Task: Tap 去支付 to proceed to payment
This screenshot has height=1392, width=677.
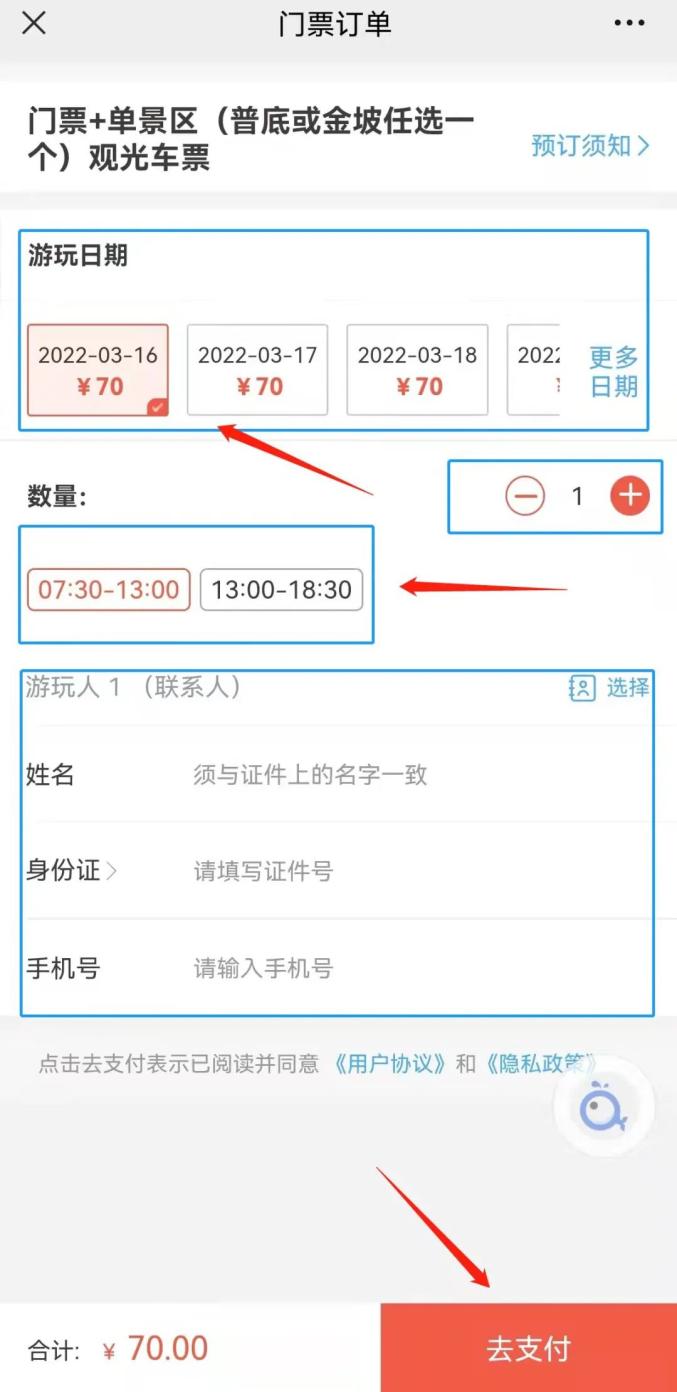Action: tap(528, 1348)
